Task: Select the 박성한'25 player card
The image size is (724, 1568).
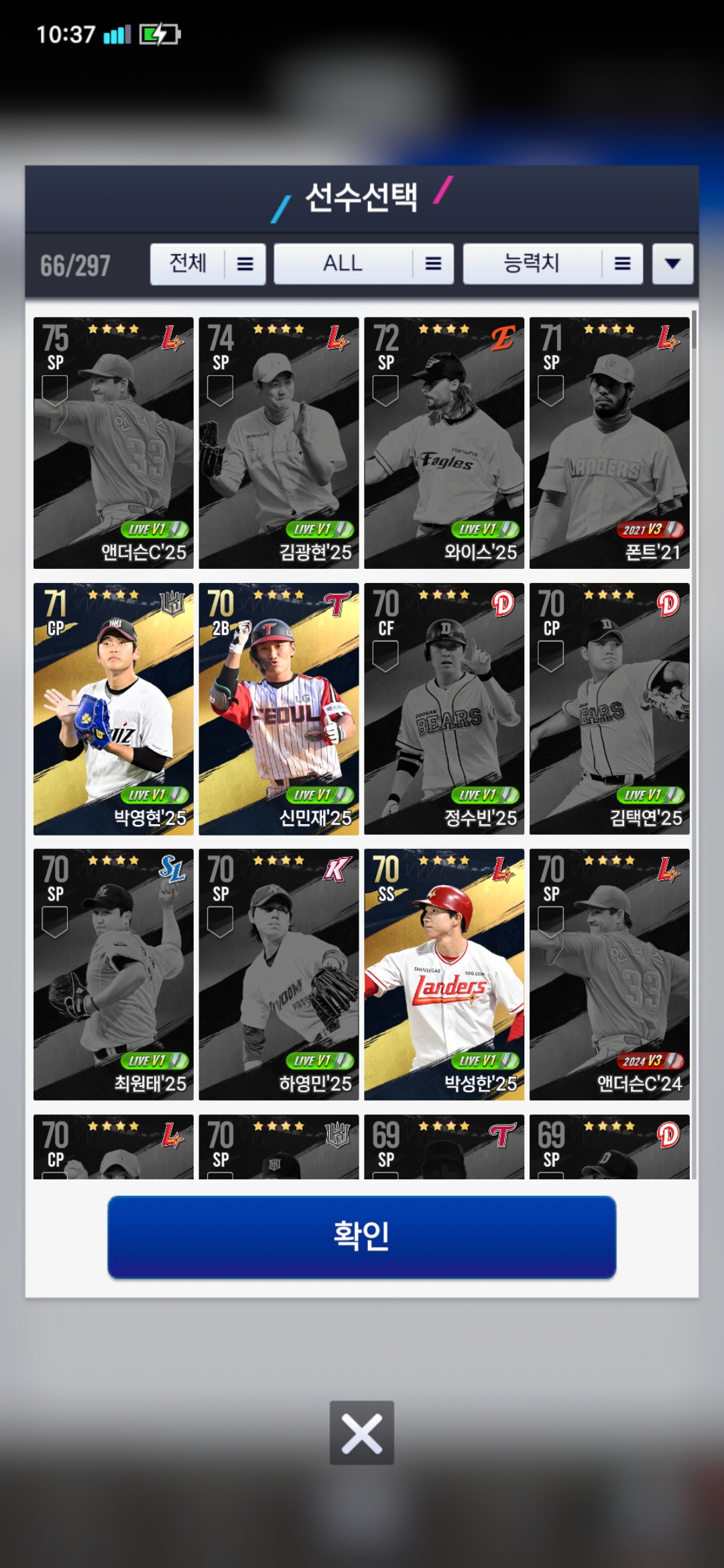Action: click(x=444, y=974)
